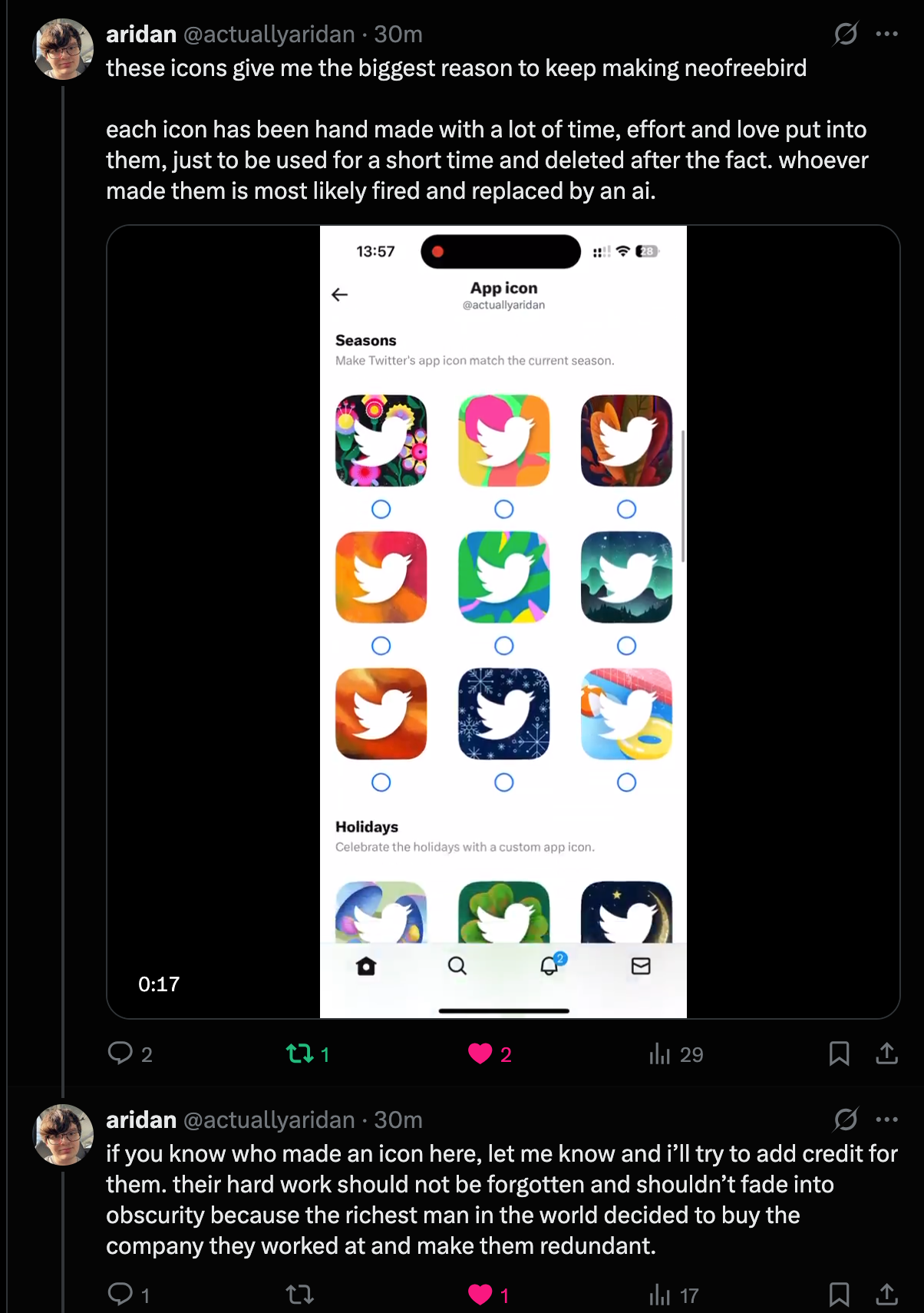The image size is (924, 1313).
Task: Share the neofreebird icons post
Action: [886, 1053]
